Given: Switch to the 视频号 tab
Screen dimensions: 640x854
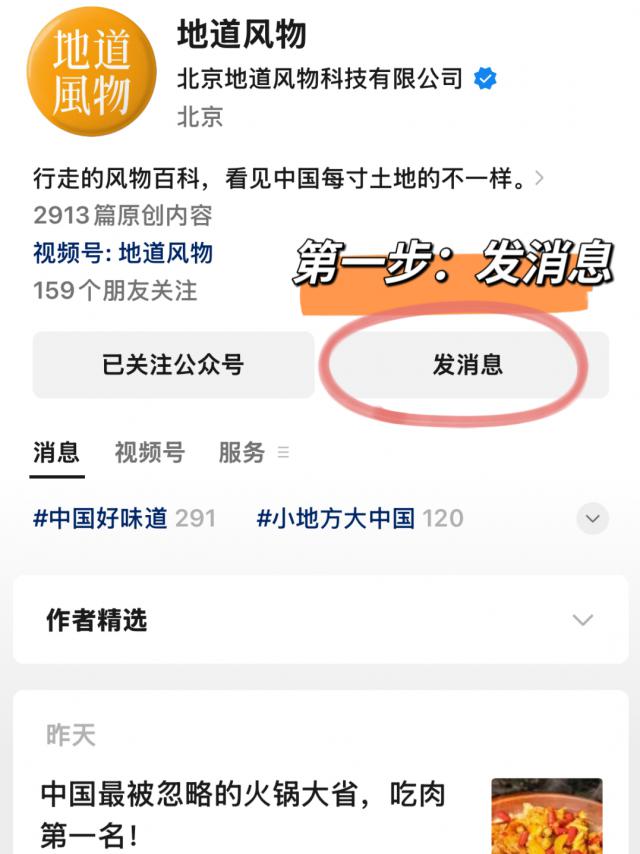Looking at the screenshot, I should coord(150,453).
